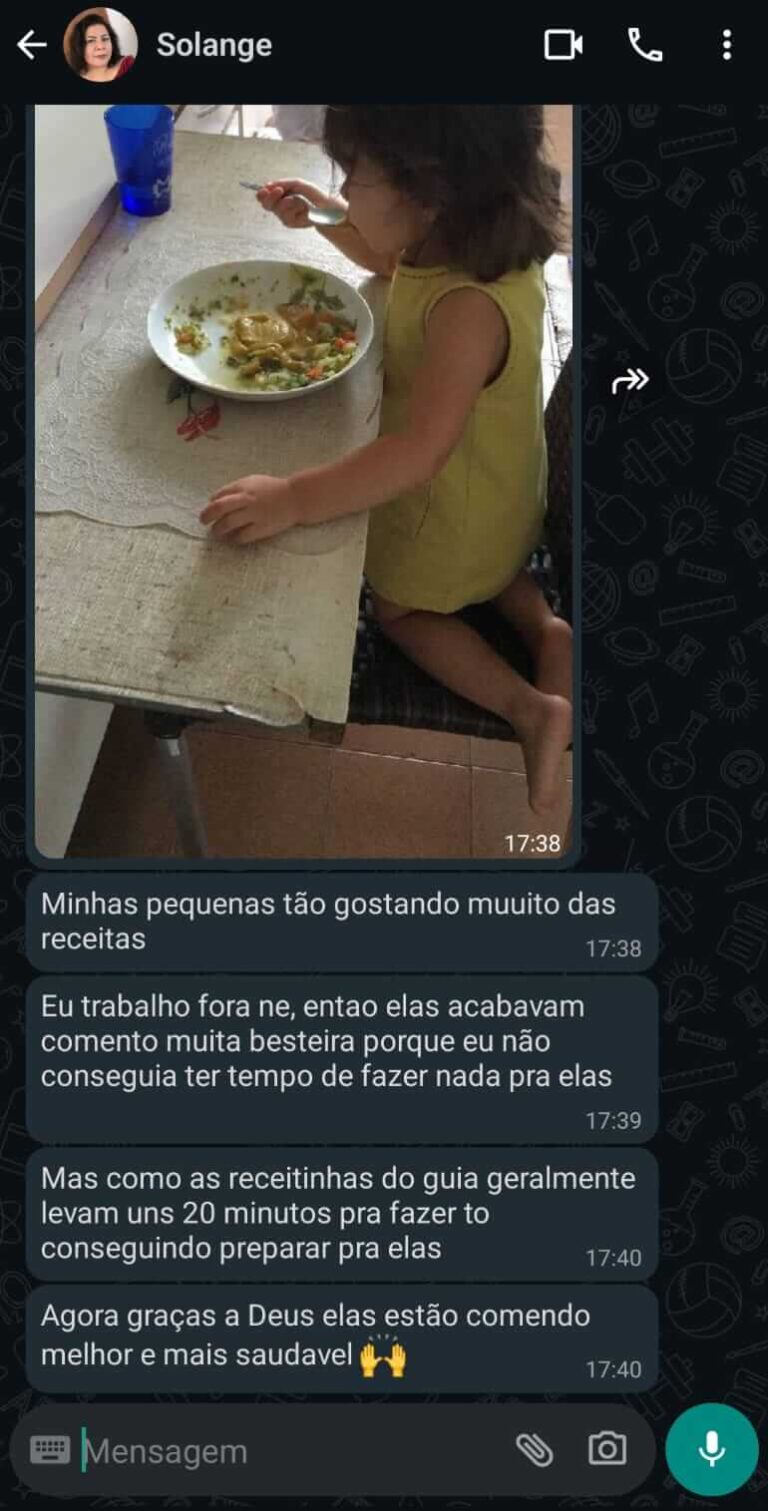Tap the back arrow to exit chat

[x=31, y=44]
